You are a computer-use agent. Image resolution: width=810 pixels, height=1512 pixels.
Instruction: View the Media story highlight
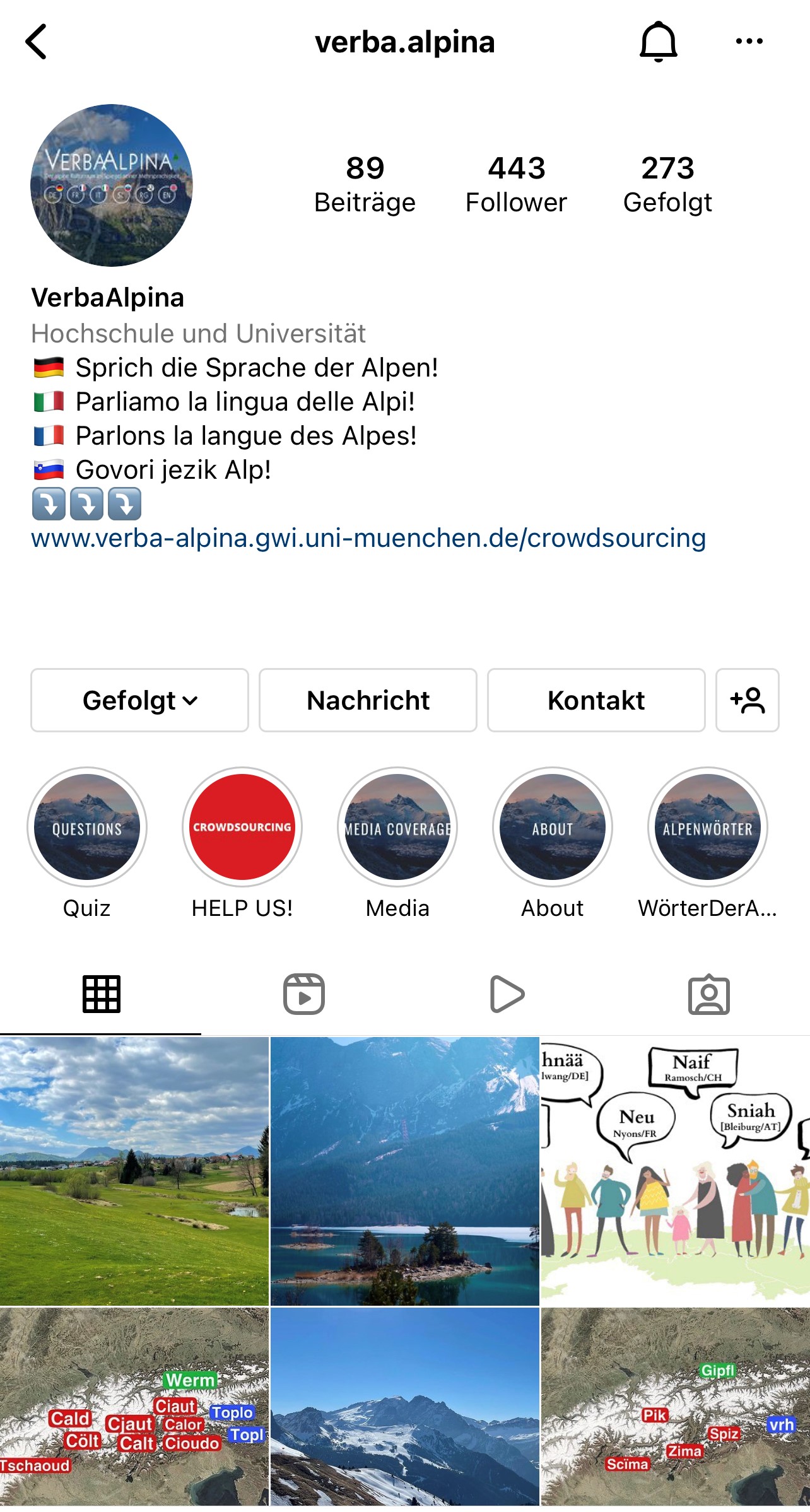pyautogui.click(x=397, y=827)
